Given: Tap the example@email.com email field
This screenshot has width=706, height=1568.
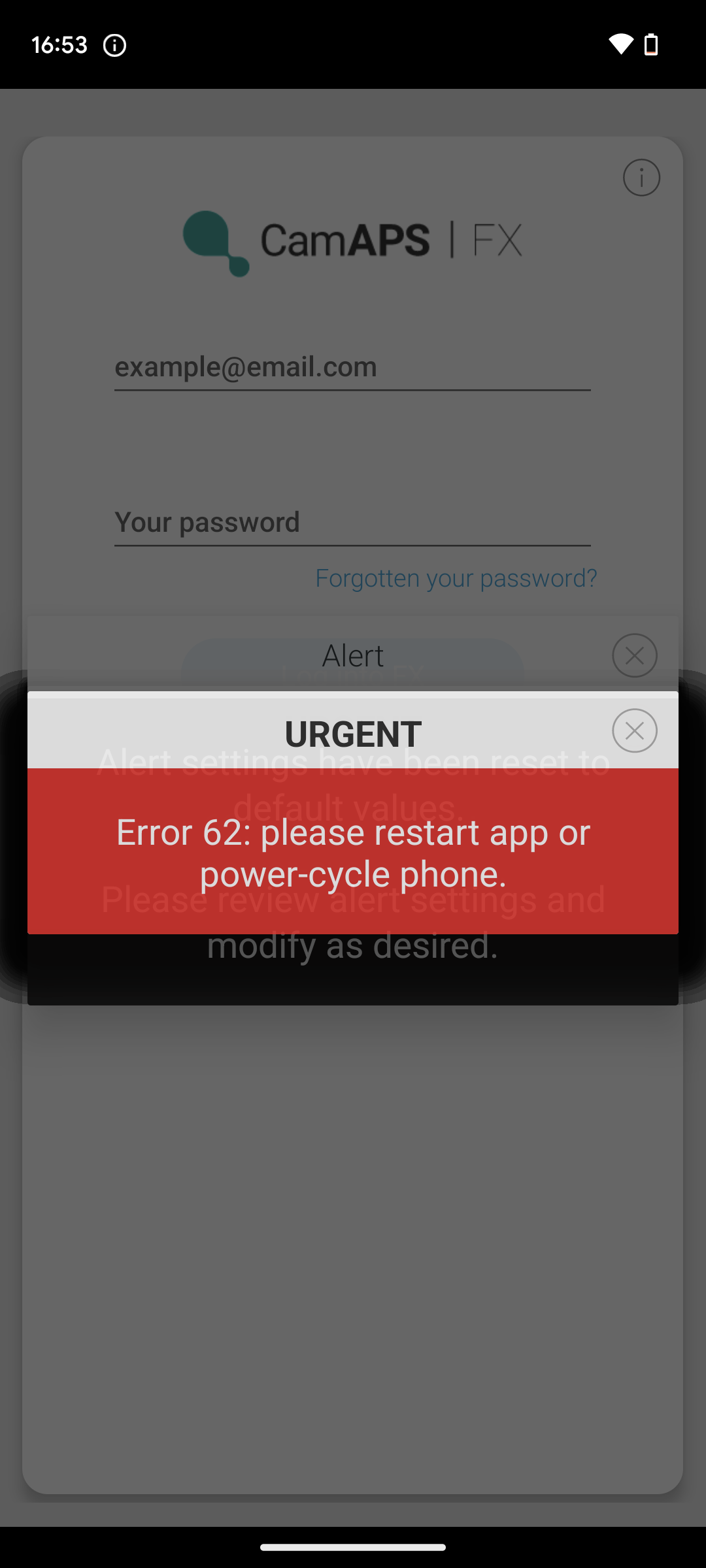Looking at the screenshot, I should (x=352, y=367).
